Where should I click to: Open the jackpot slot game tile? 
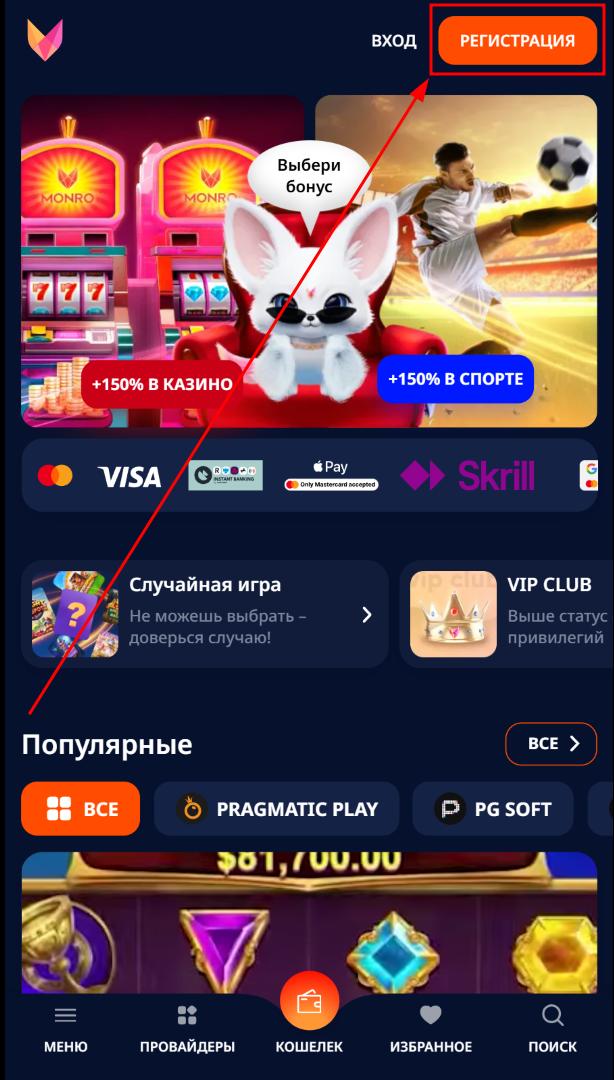[308, 920]
